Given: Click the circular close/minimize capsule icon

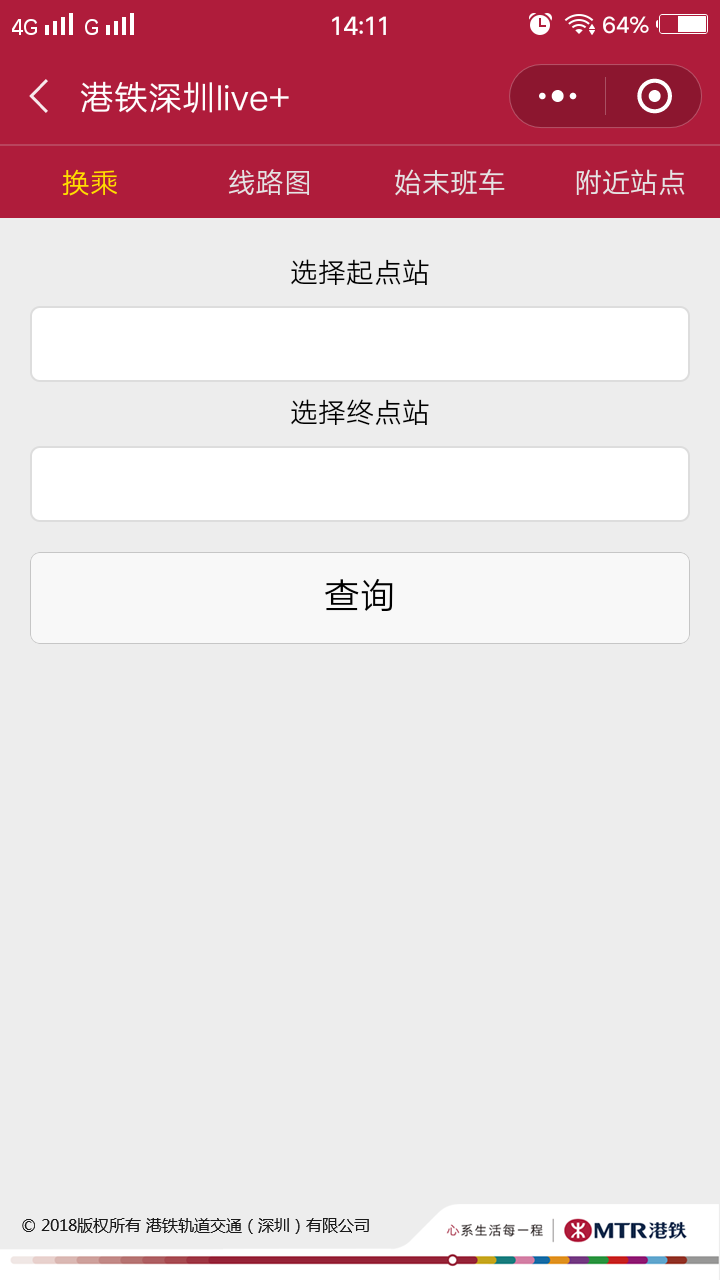Looking at the screenshot, I should coord(653,96).
